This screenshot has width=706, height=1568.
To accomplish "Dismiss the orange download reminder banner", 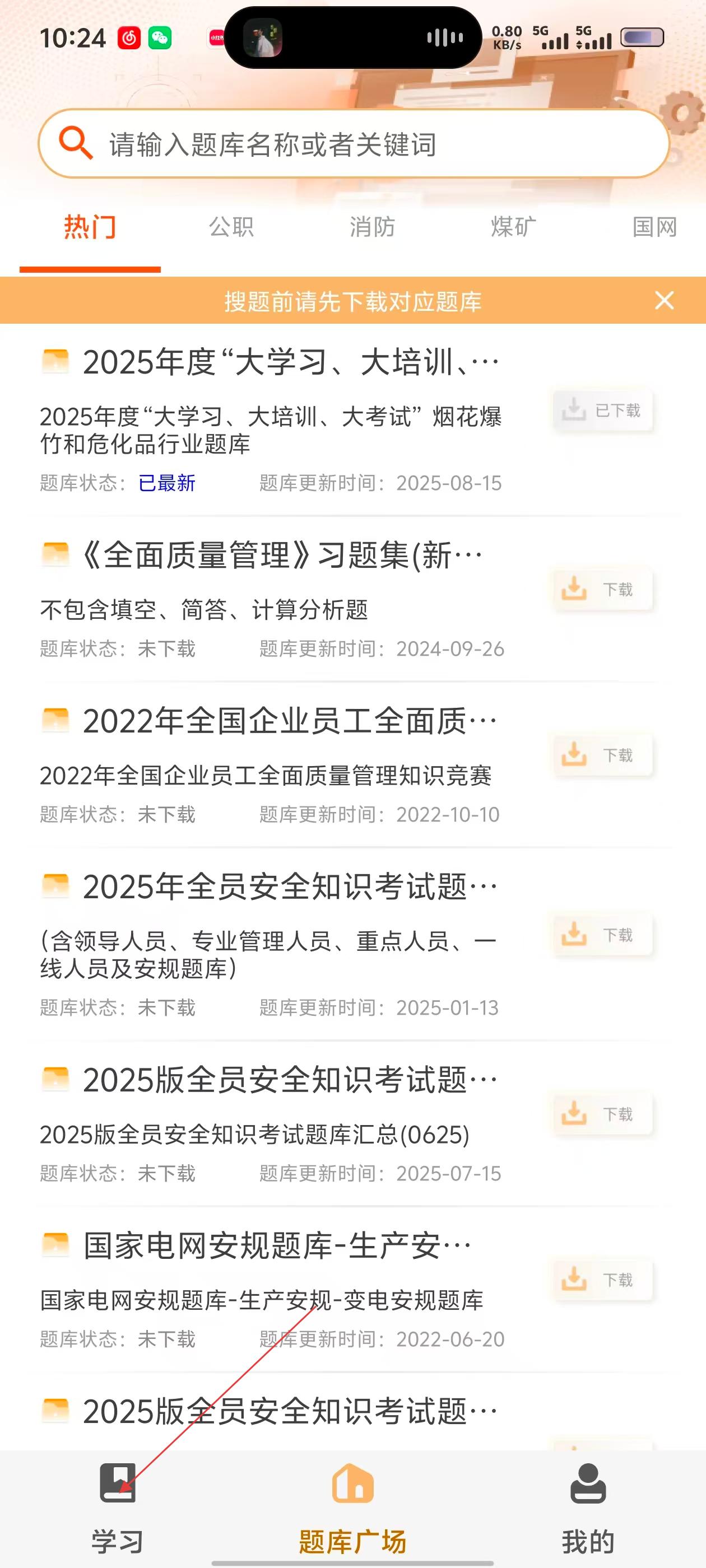I will (664, 300).
